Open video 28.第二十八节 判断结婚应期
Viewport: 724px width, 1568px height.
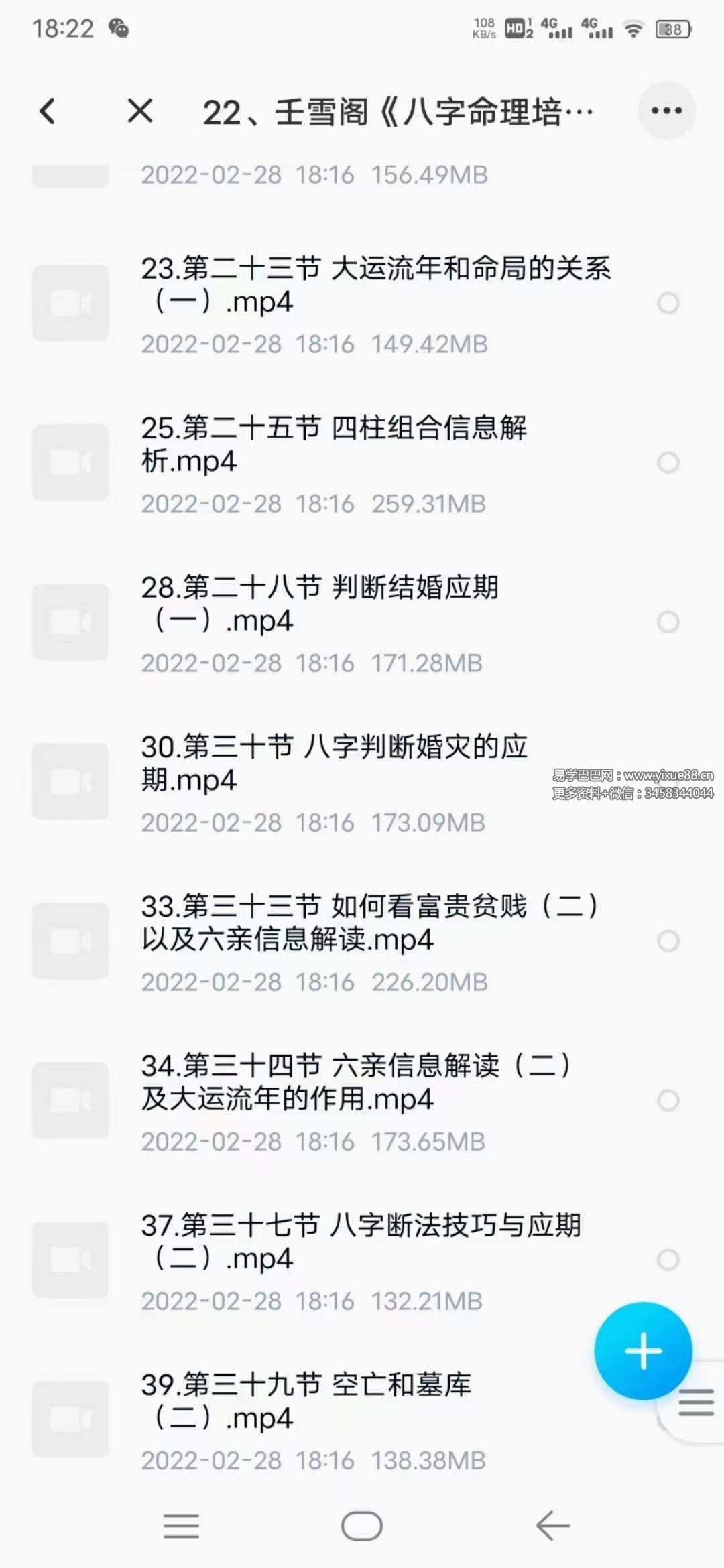(320, 604)
